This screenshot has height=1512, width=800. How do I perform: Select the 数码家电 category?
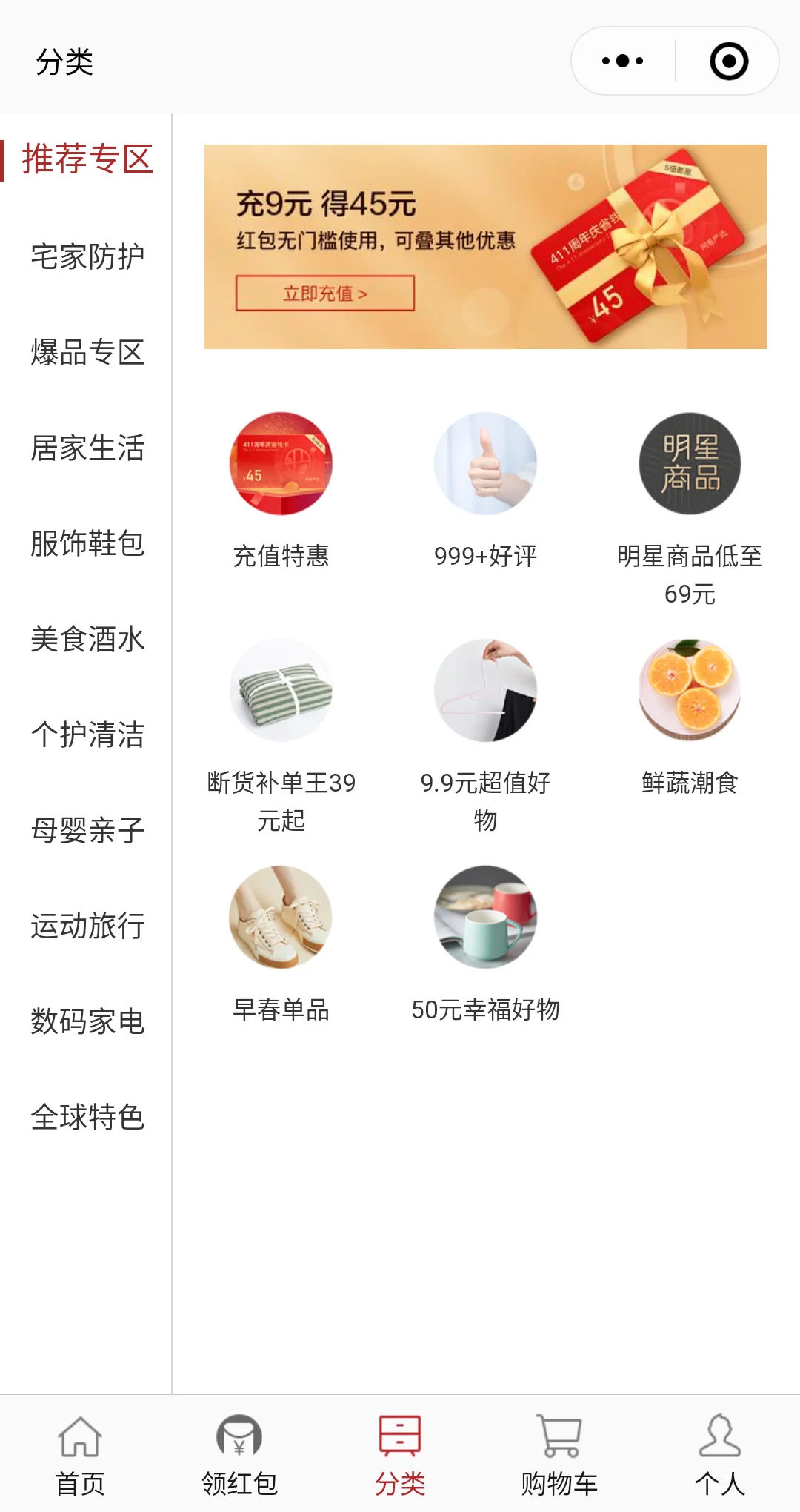87,1021
